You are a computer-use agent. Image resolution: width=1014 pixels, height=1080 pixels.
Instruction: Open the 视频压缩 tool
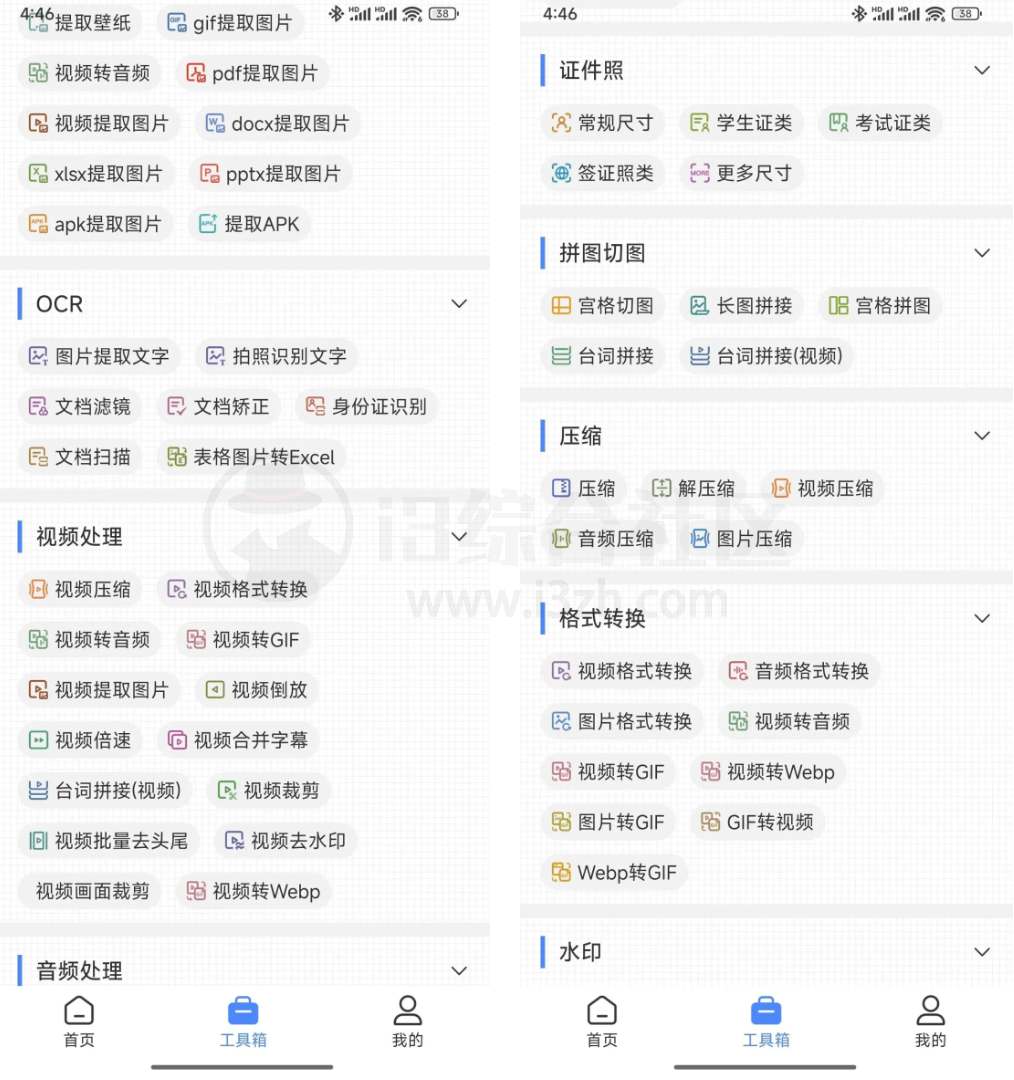[x=80, y=589]
